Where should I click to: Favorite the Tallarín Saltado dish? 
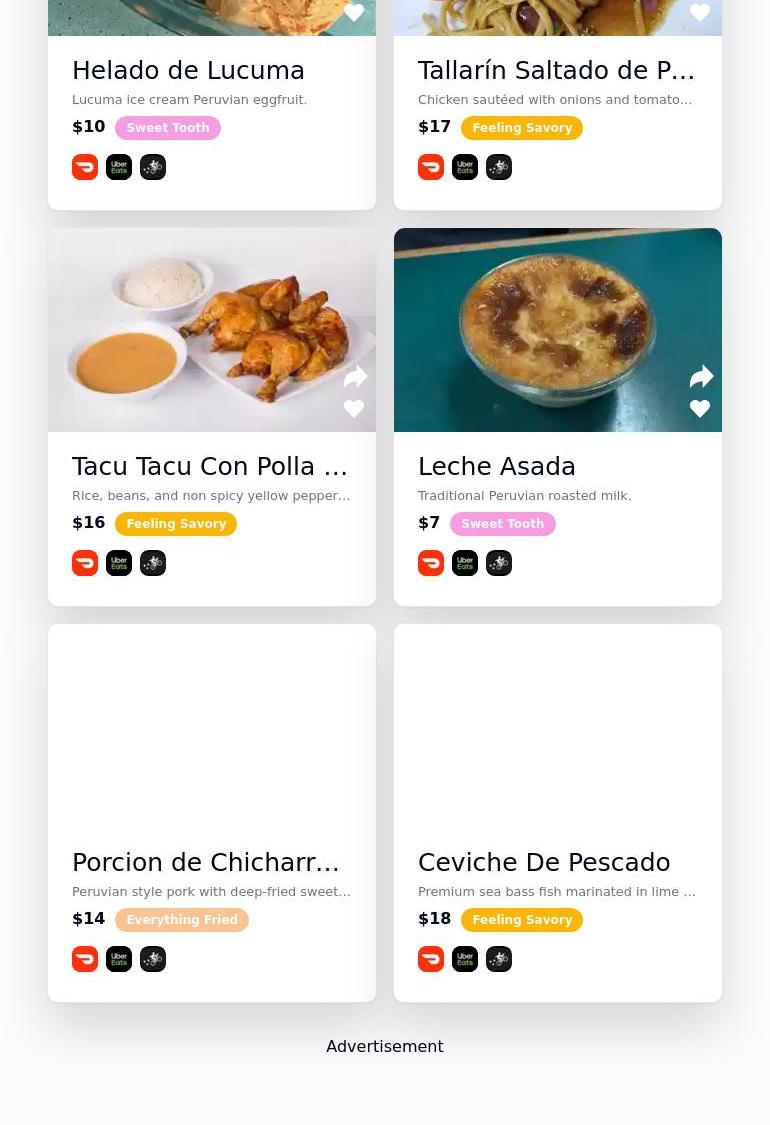coord(700,13)
